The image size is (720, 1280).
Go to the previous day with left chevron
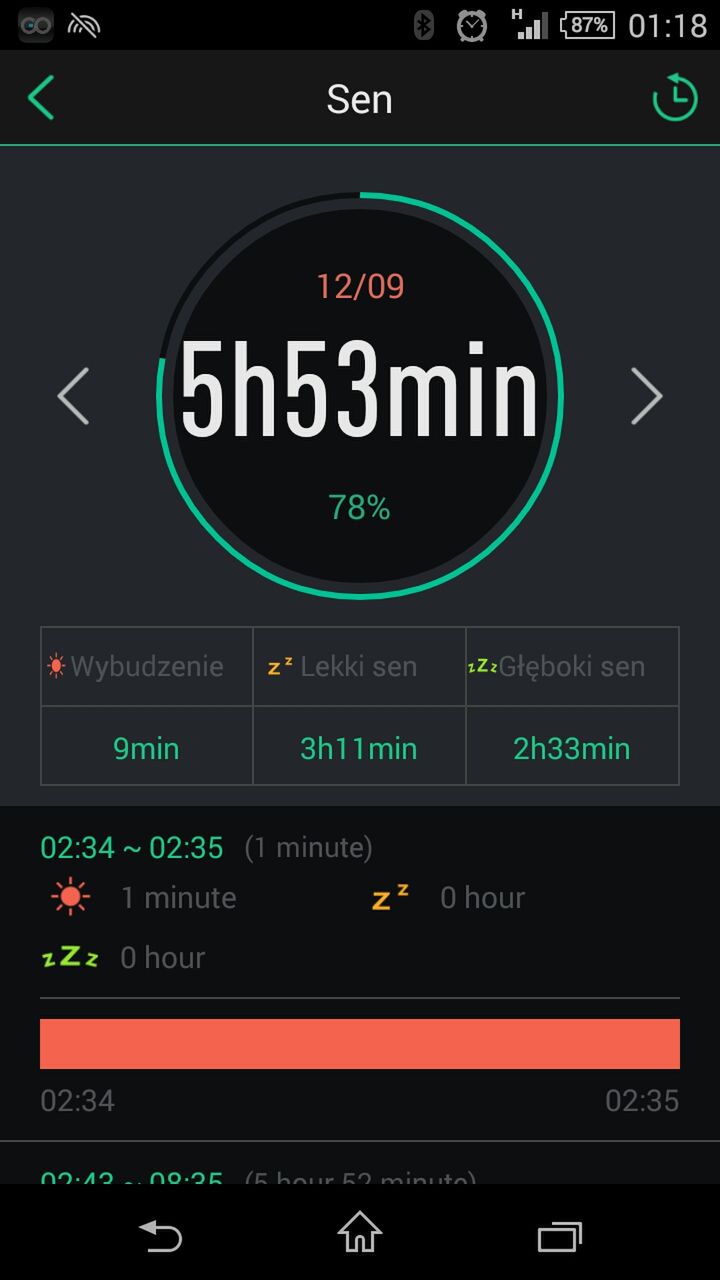click(73, 396)
